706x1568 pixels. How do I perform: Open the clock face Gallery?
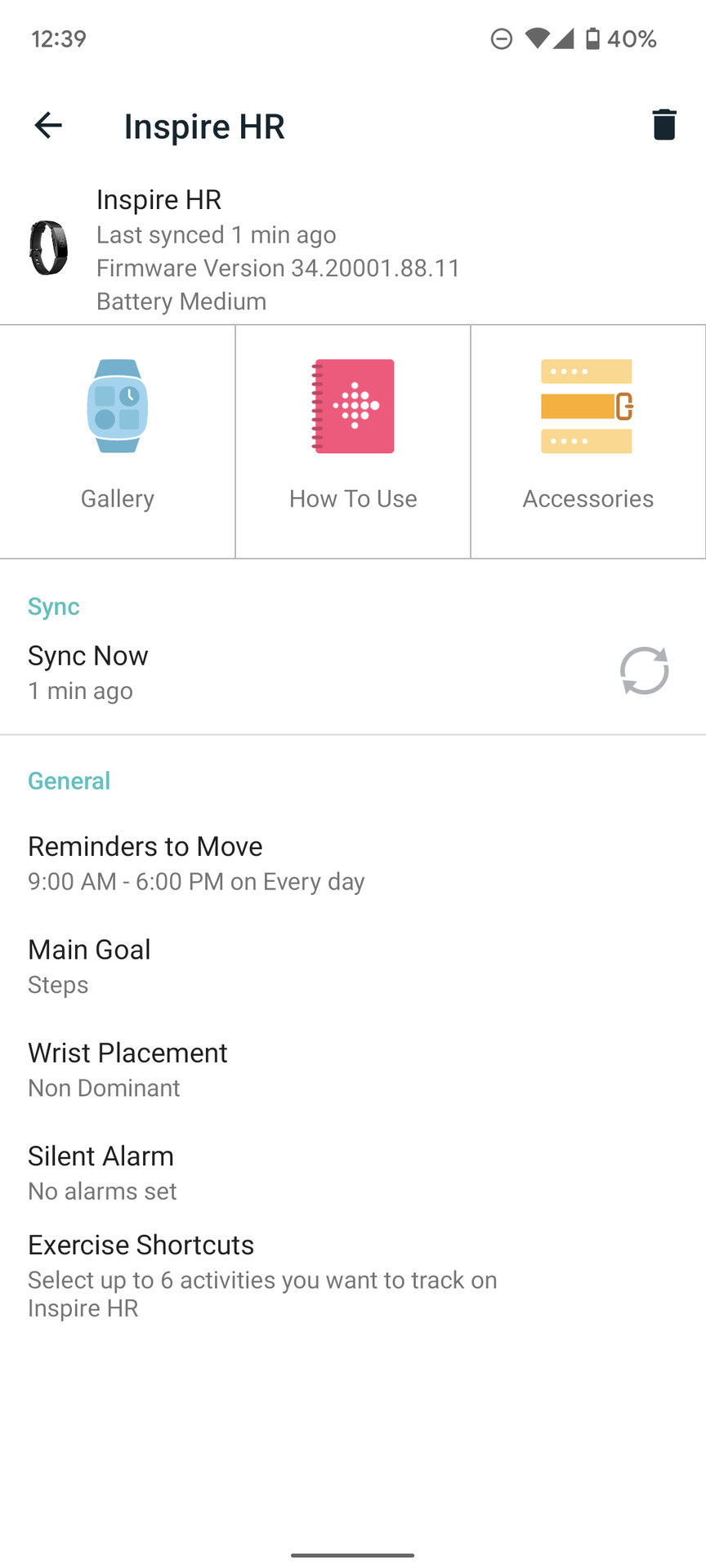[117, 441]
